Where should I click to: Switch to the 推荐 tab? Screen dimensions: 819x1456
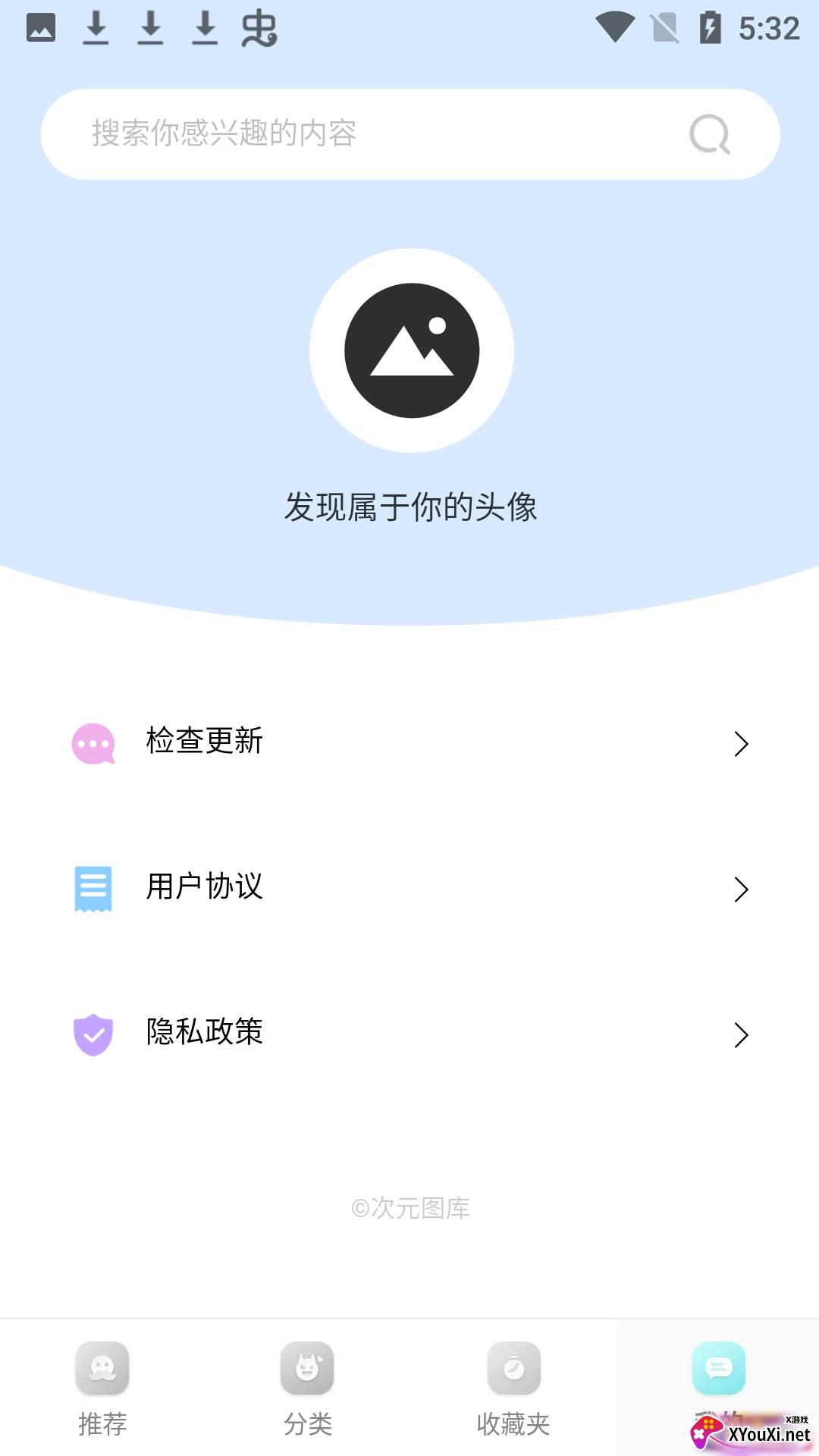102,1388
